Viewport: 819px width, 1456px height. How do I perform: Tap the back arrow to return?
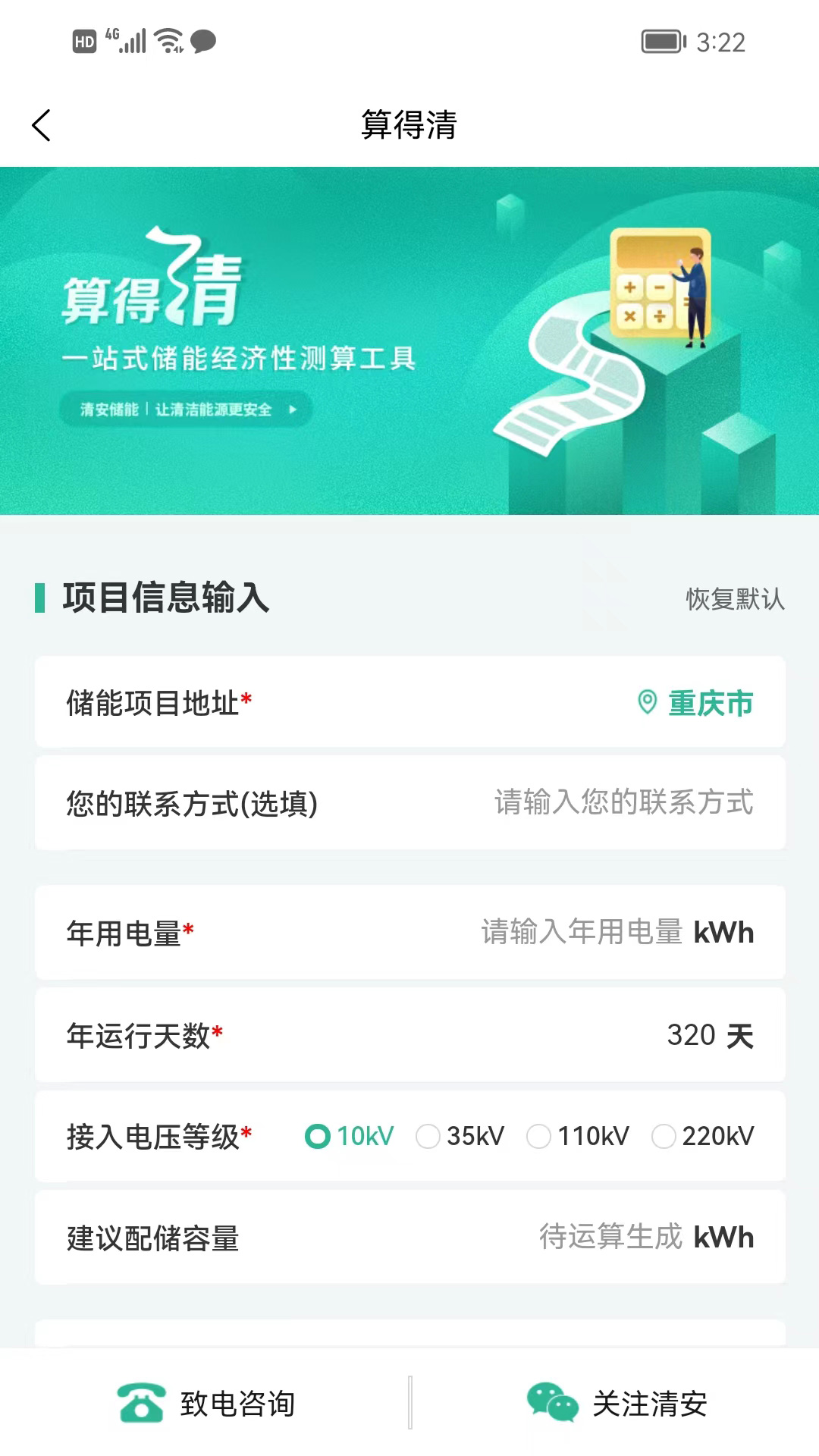point(41,125)
